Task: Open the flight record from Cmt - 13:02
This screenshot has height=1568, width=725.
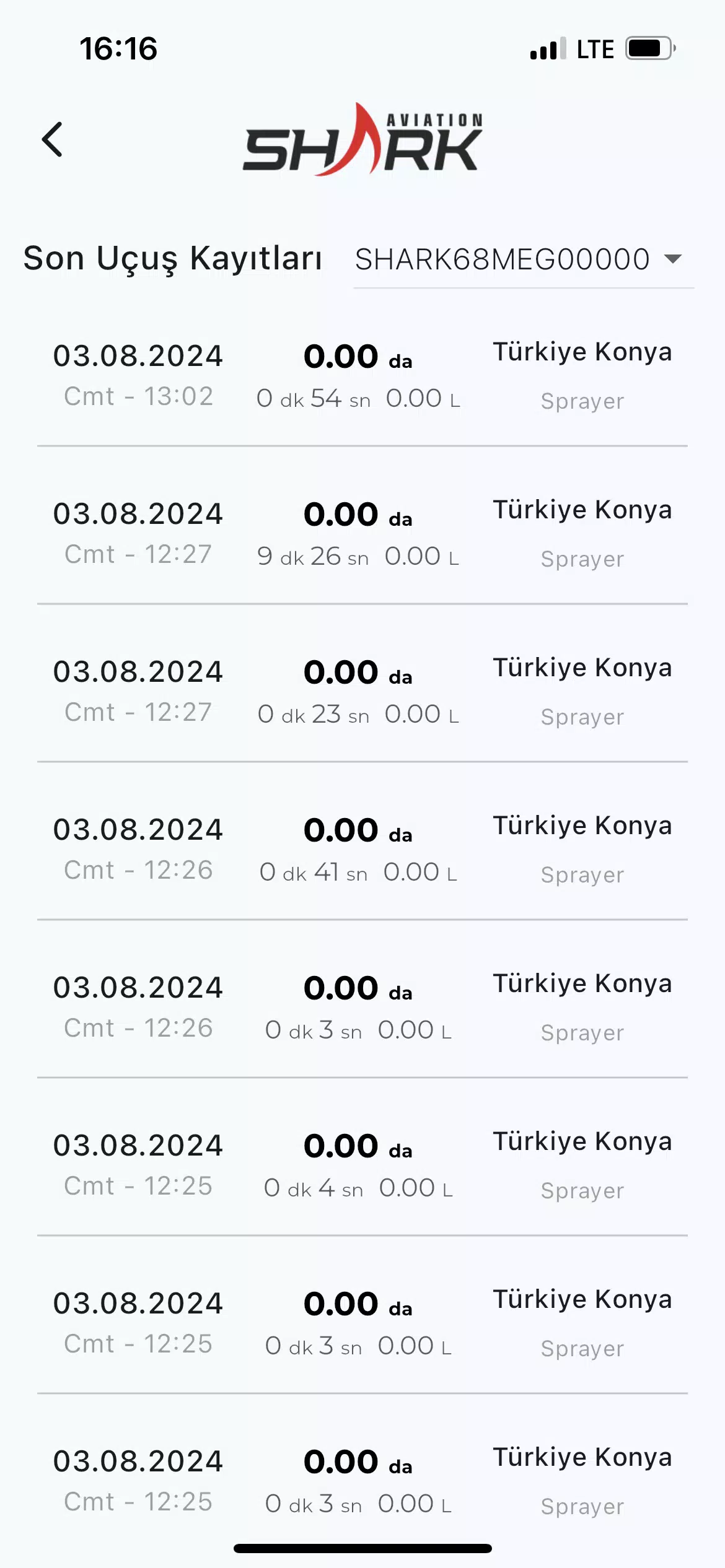Action: click(x=362, y=376)
